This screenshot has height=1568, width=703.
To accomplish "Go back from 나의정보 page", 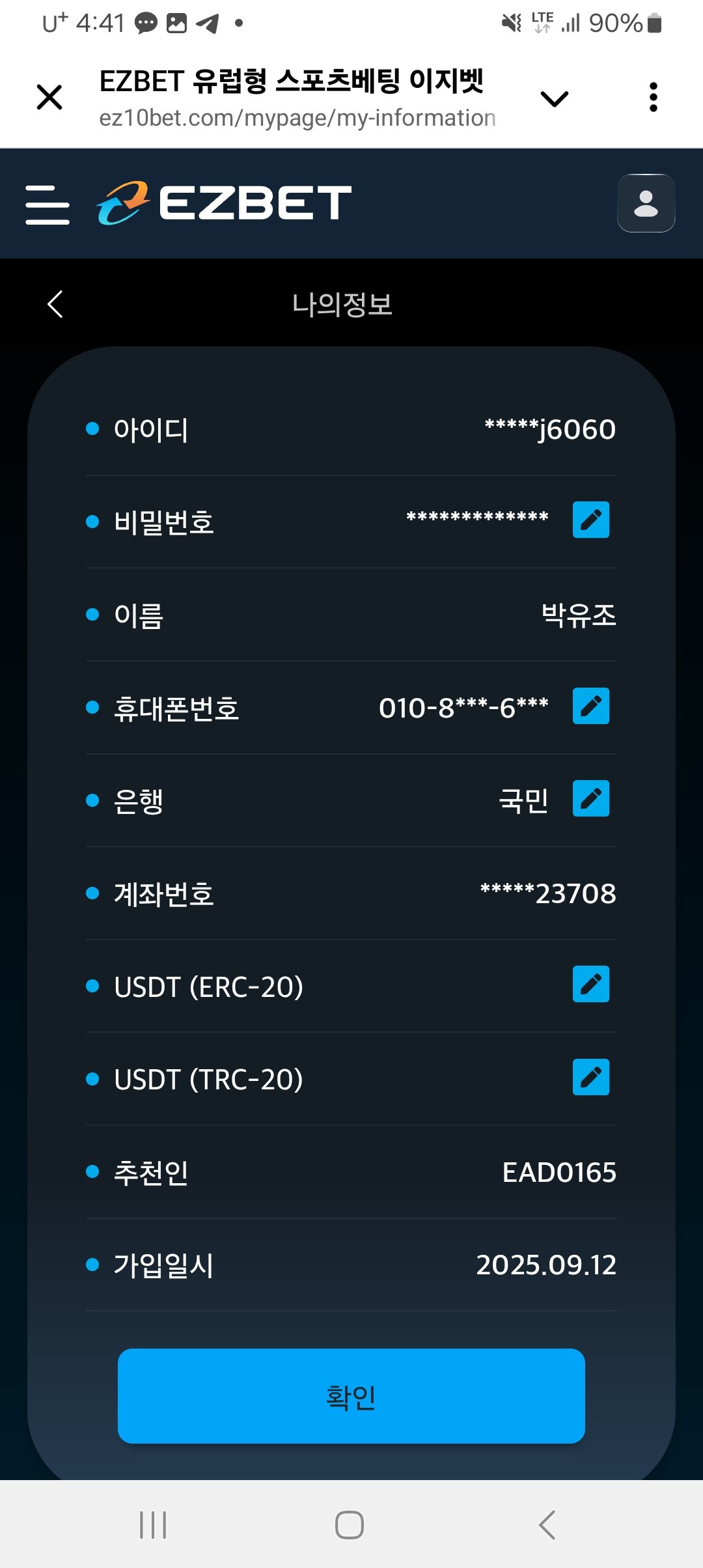I will (x=55, y=304).
